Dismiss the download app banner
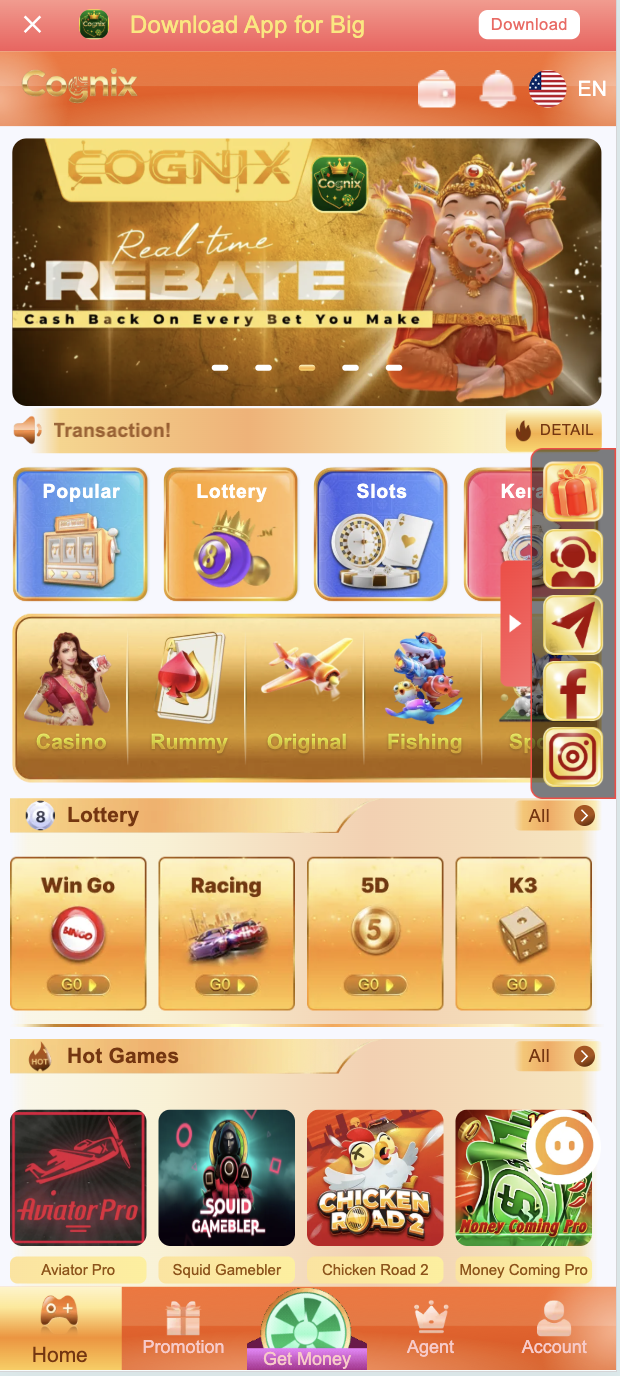 point(33,24)
